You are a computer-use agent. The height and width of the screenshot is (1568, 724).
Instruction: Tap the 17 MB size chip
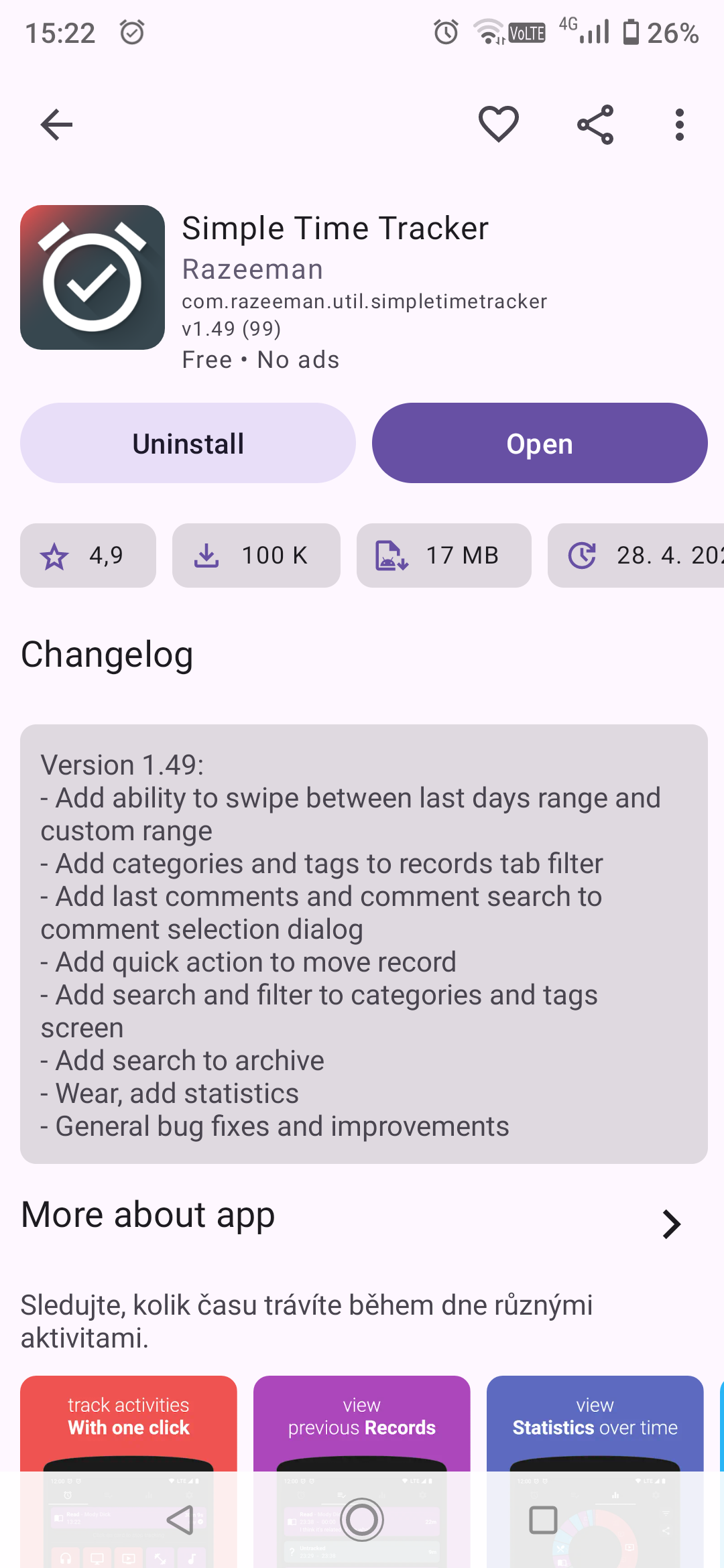(x=444, y=556)
